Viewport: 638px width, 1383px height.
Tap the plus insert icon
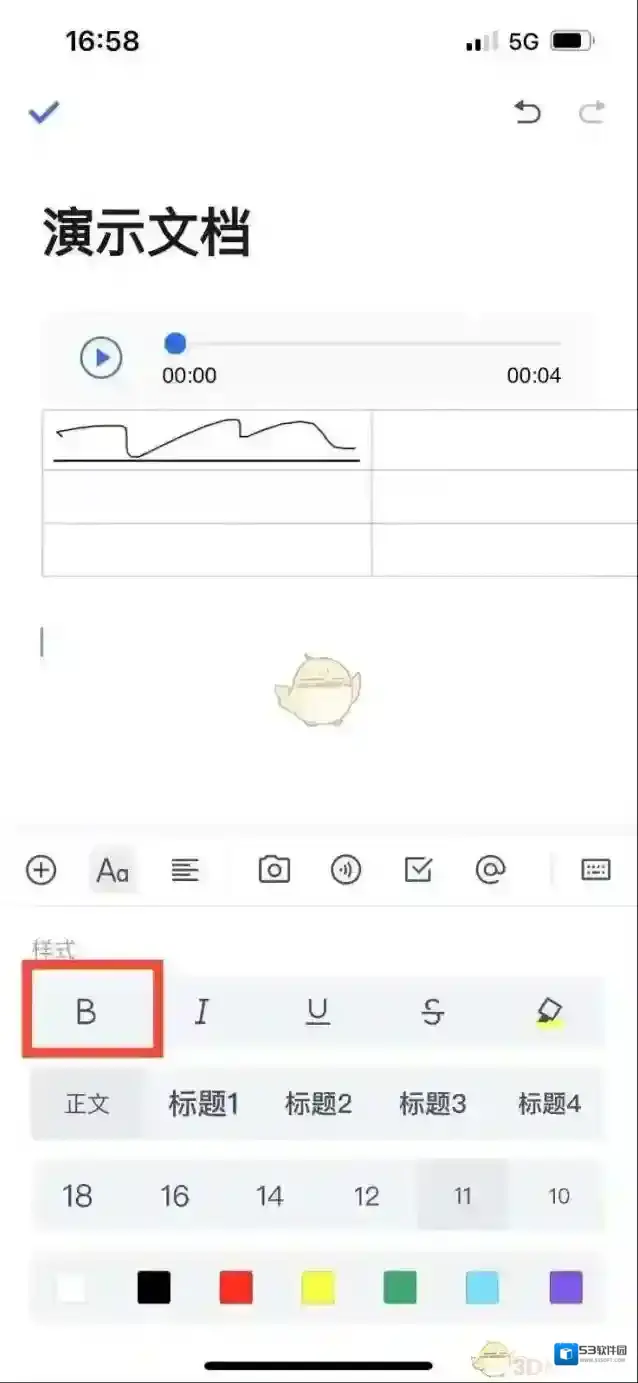pyautogui.click(x=41, y=870)
